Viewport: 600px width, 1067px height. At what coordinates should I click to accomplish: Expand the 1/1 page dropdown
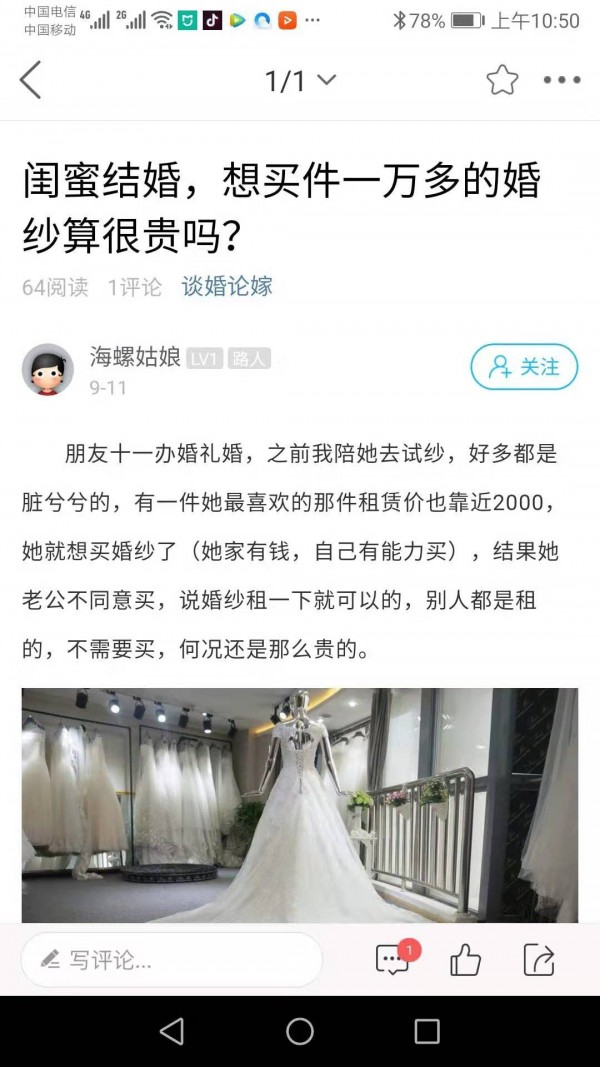300,81
